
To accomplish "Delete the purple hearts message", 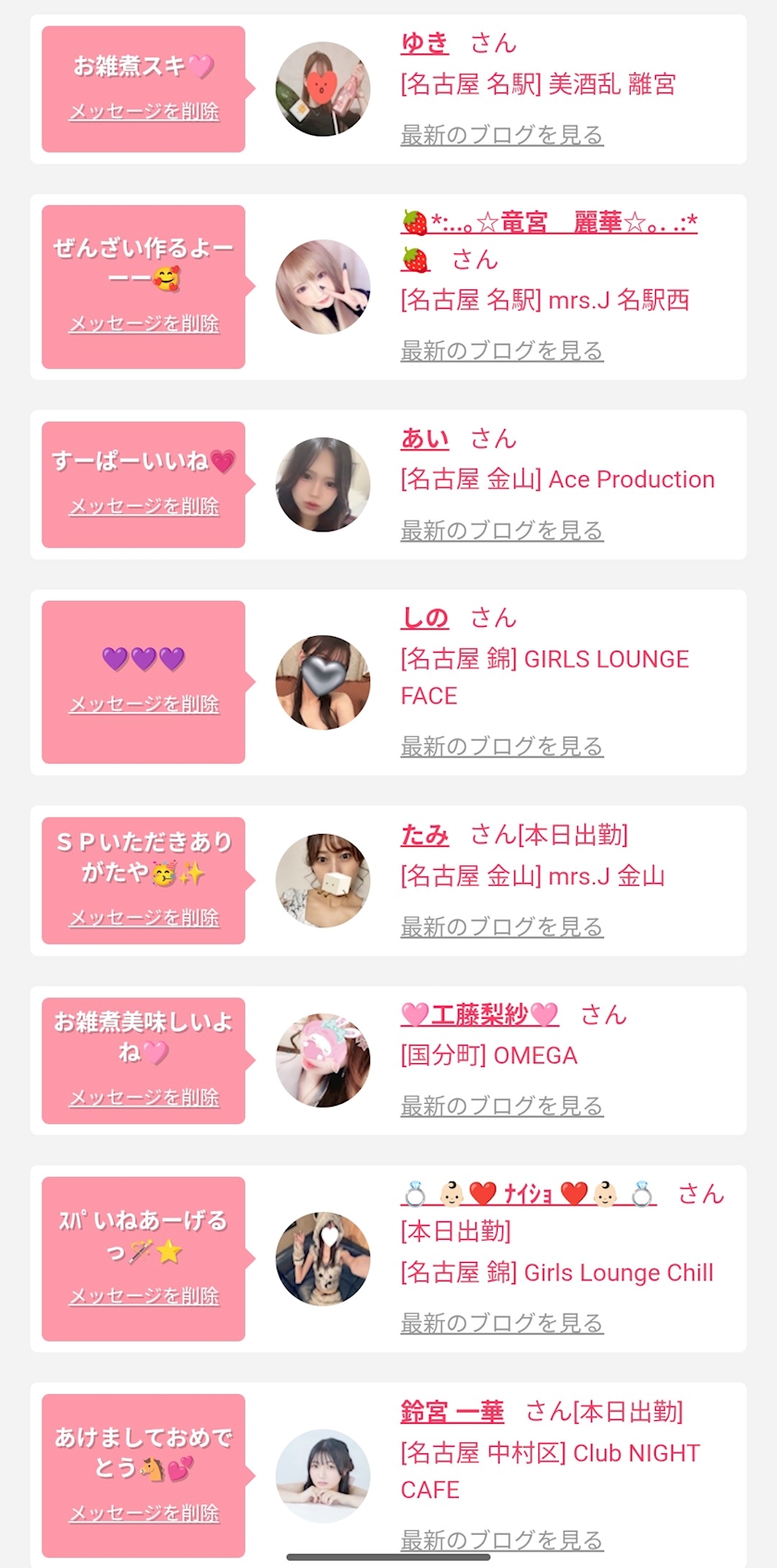I will tap(144, 704).
